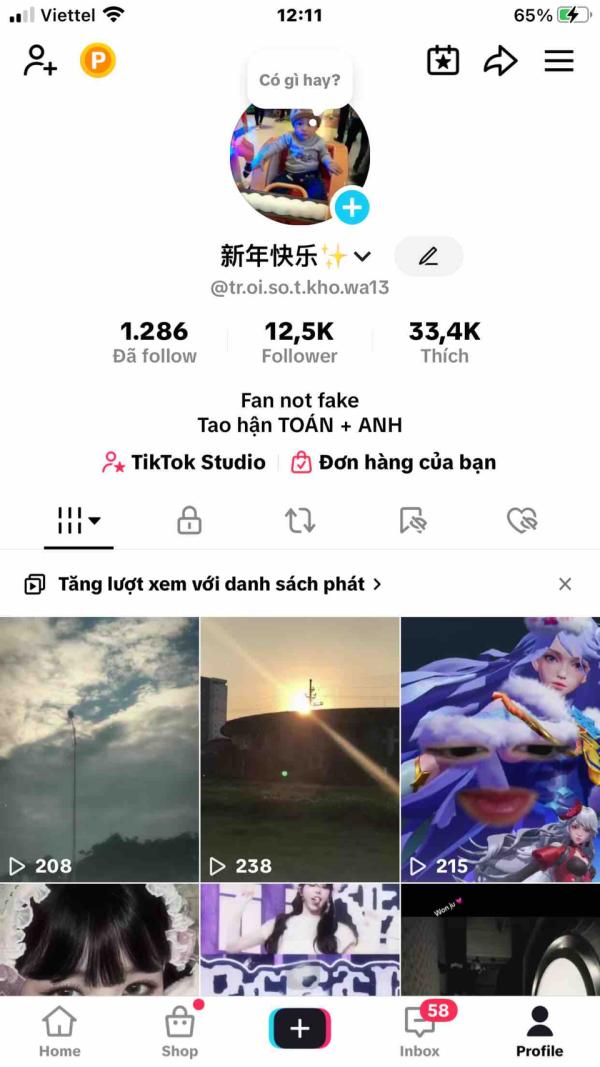Open the coin rewards icon
Viewport: 600px width, 1067px height.
pos(98,61)
